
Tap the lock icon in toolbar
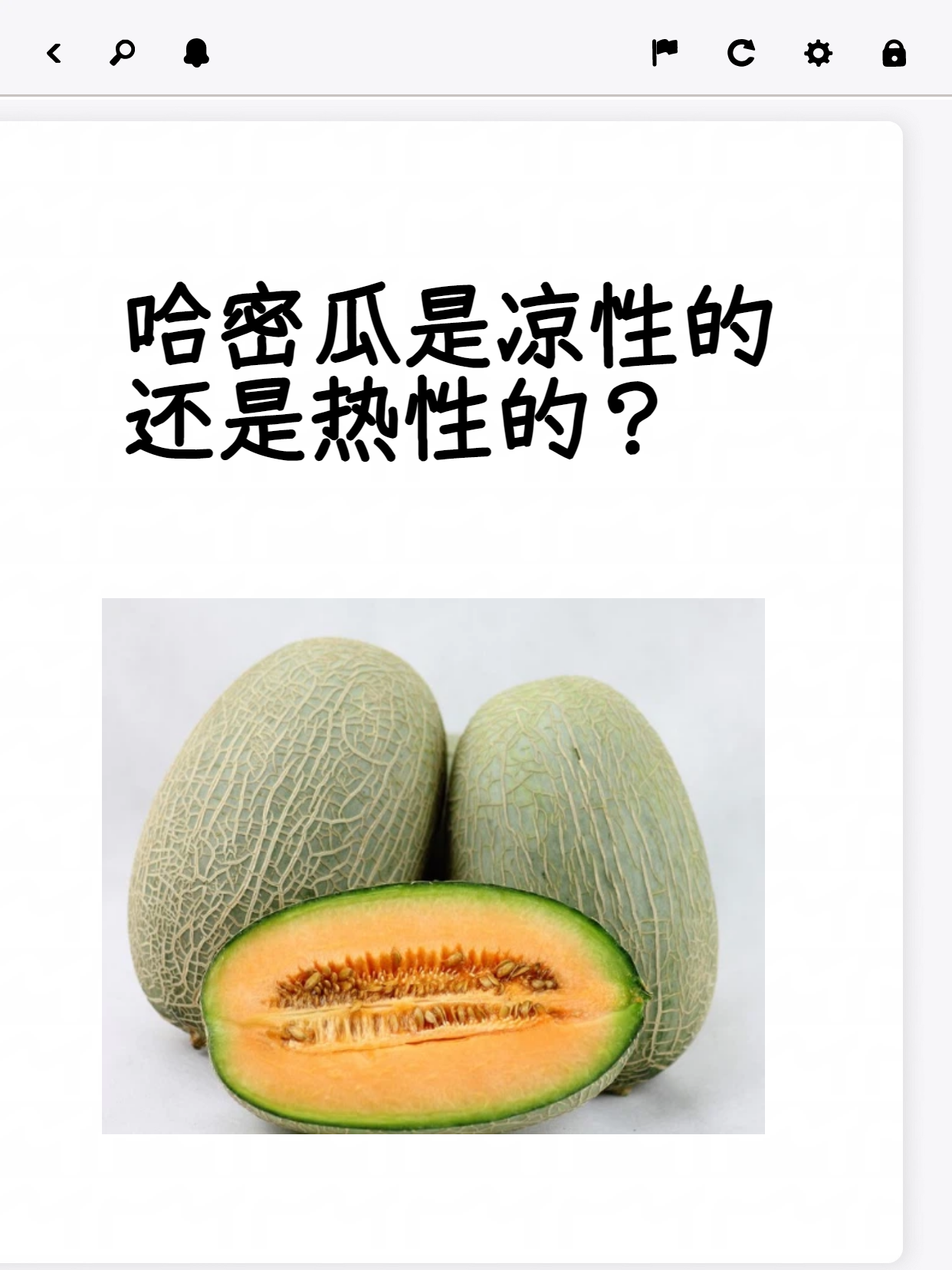894,54
